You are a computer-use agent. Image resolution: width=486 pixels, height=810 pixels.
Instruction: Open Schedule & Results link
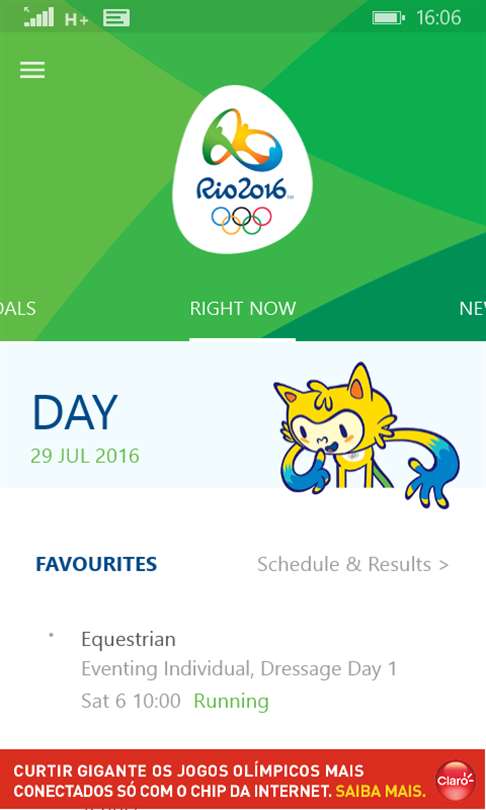pos(353,564)
